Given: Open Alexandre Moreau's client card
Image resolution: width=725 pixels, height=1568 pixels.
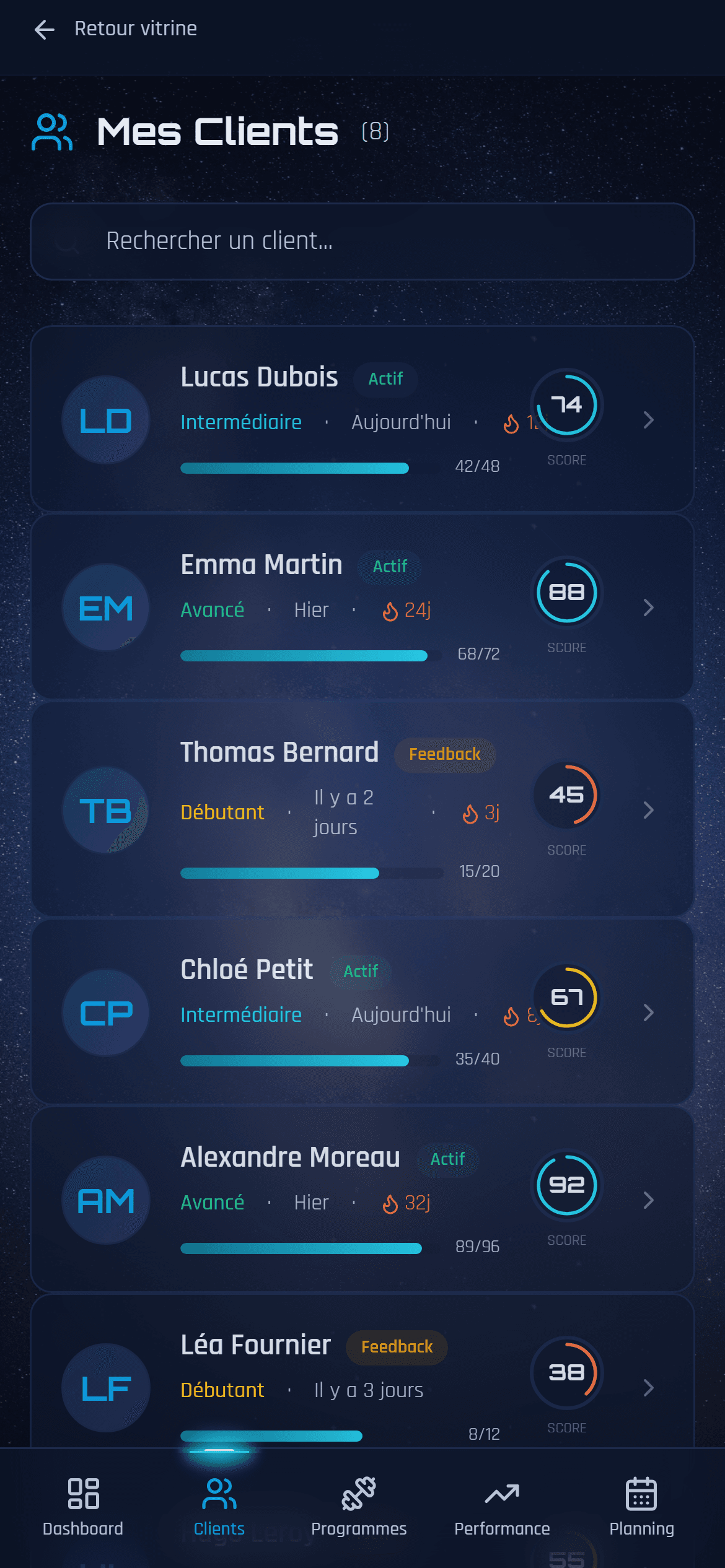Looking at the screenshot, I should [x=362, y=1200].
